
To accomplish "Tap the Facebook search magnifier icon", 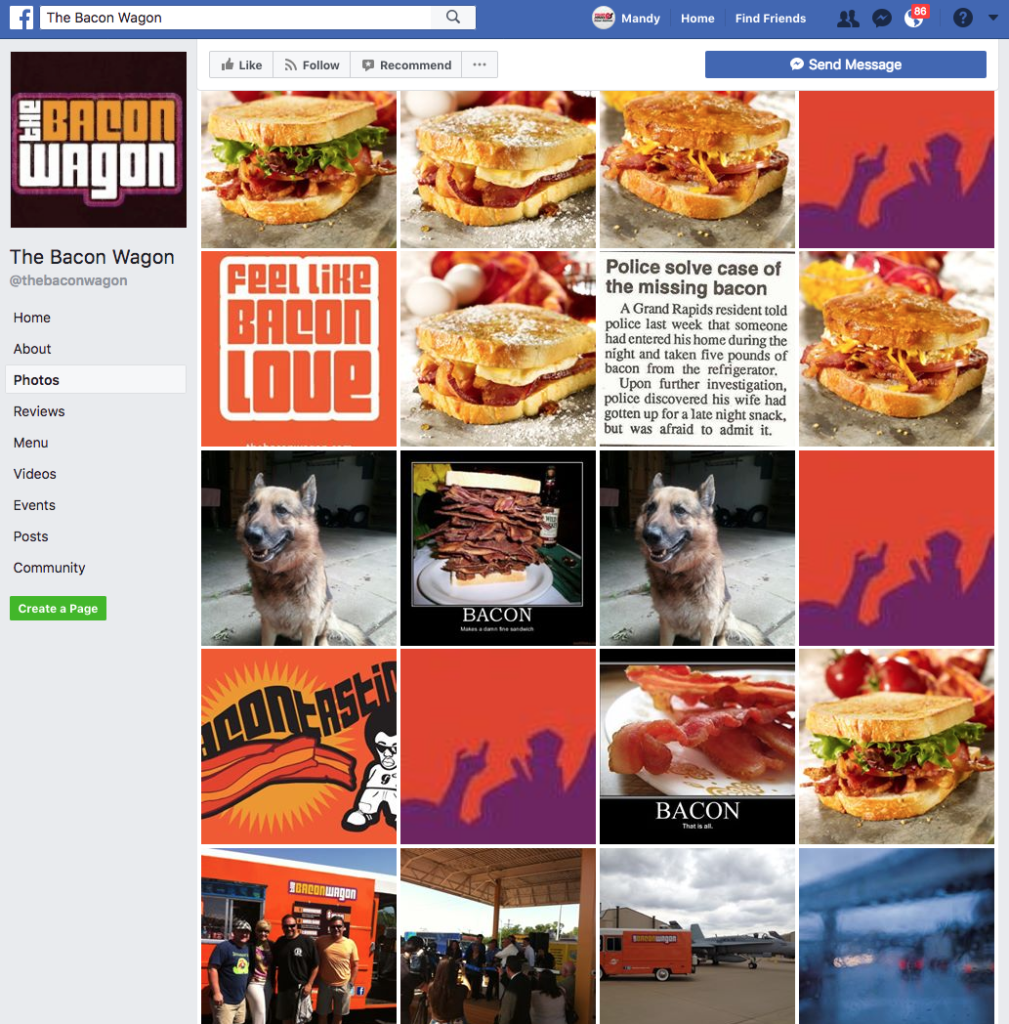I will [453, 17].
